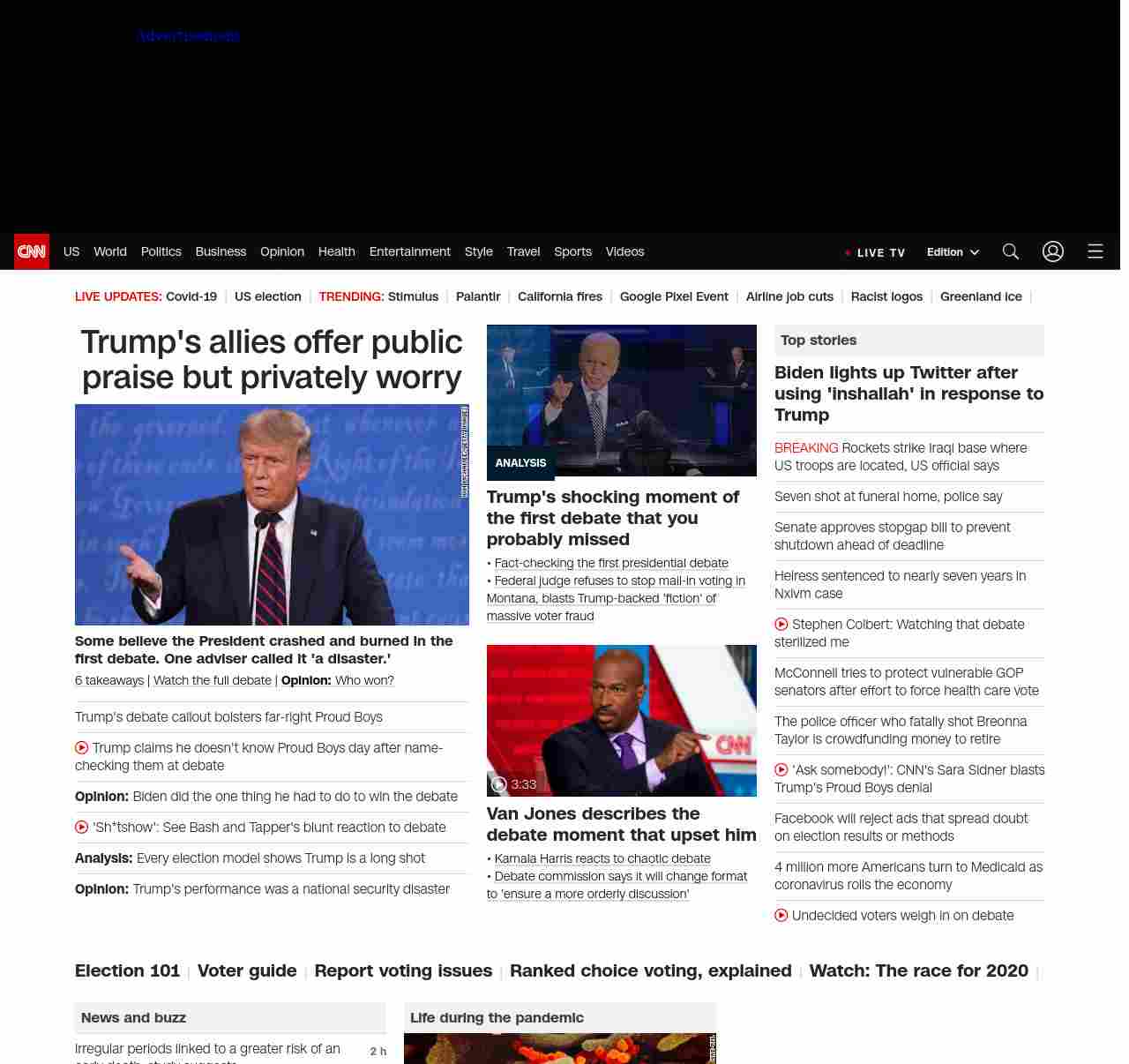Open the Voter guide link

click(247, 970)
